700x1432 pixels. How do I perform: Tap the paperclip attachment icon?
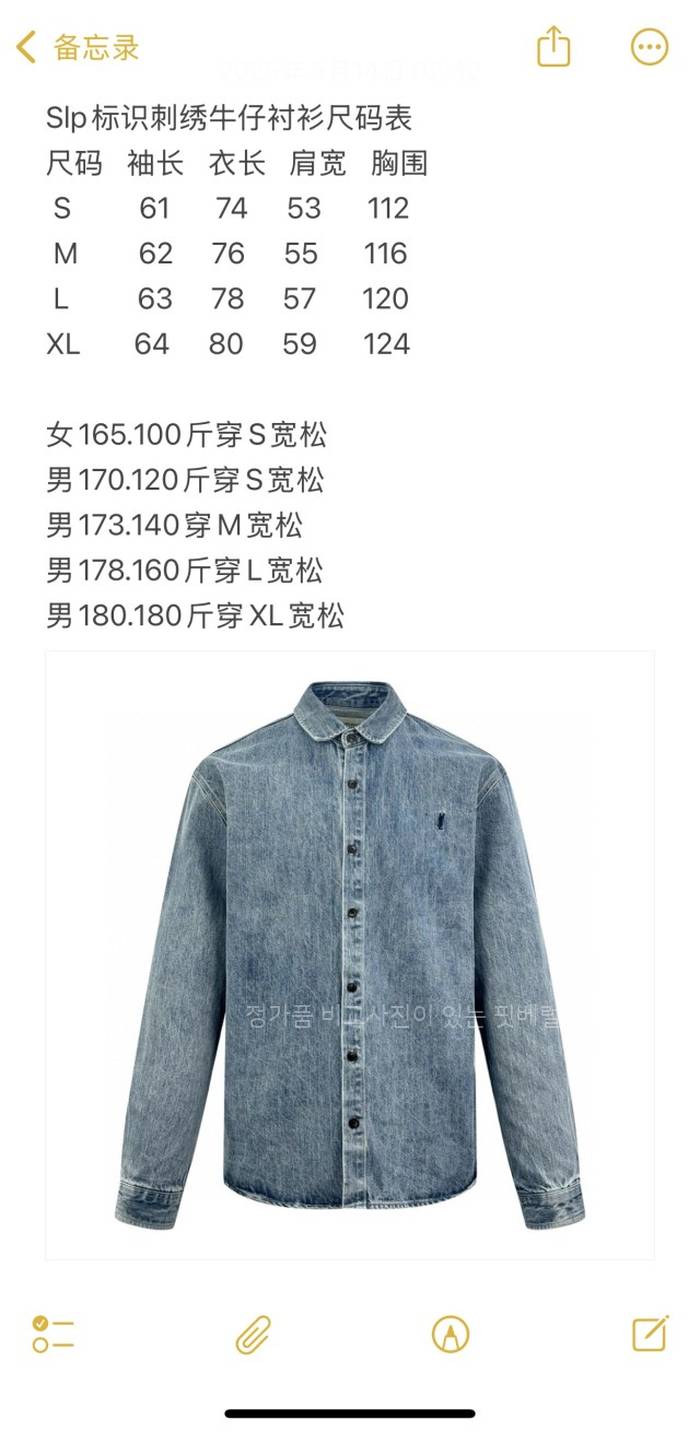click(x=254, y=1334)
